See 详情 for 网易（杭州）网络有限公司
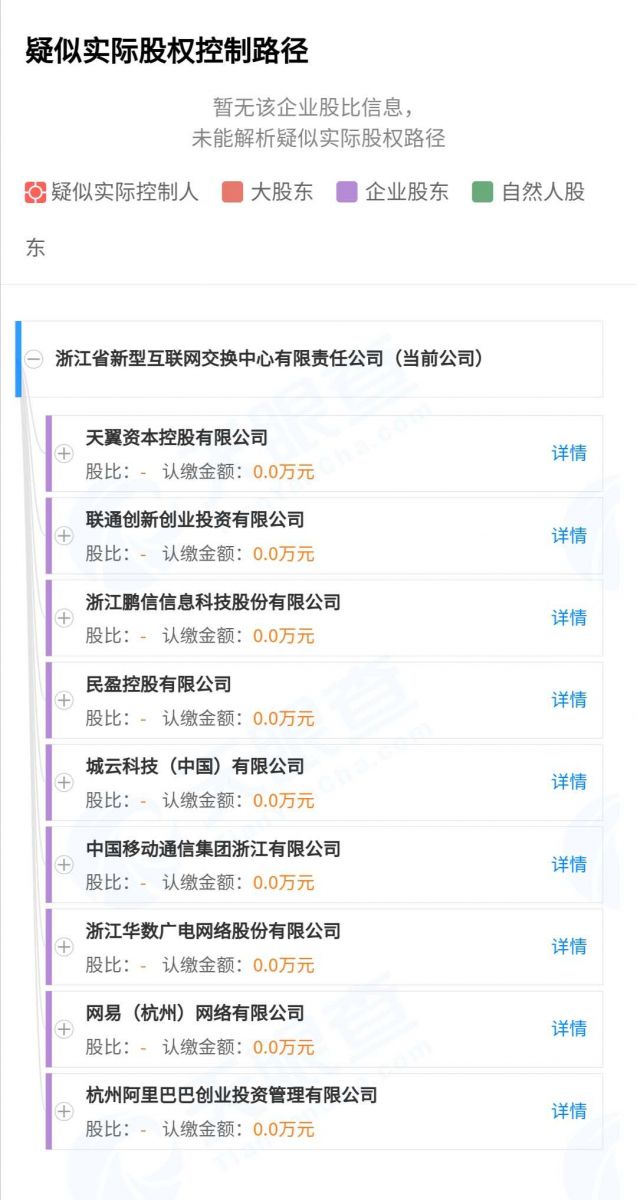637x1200 pixels. point(569,1029)
